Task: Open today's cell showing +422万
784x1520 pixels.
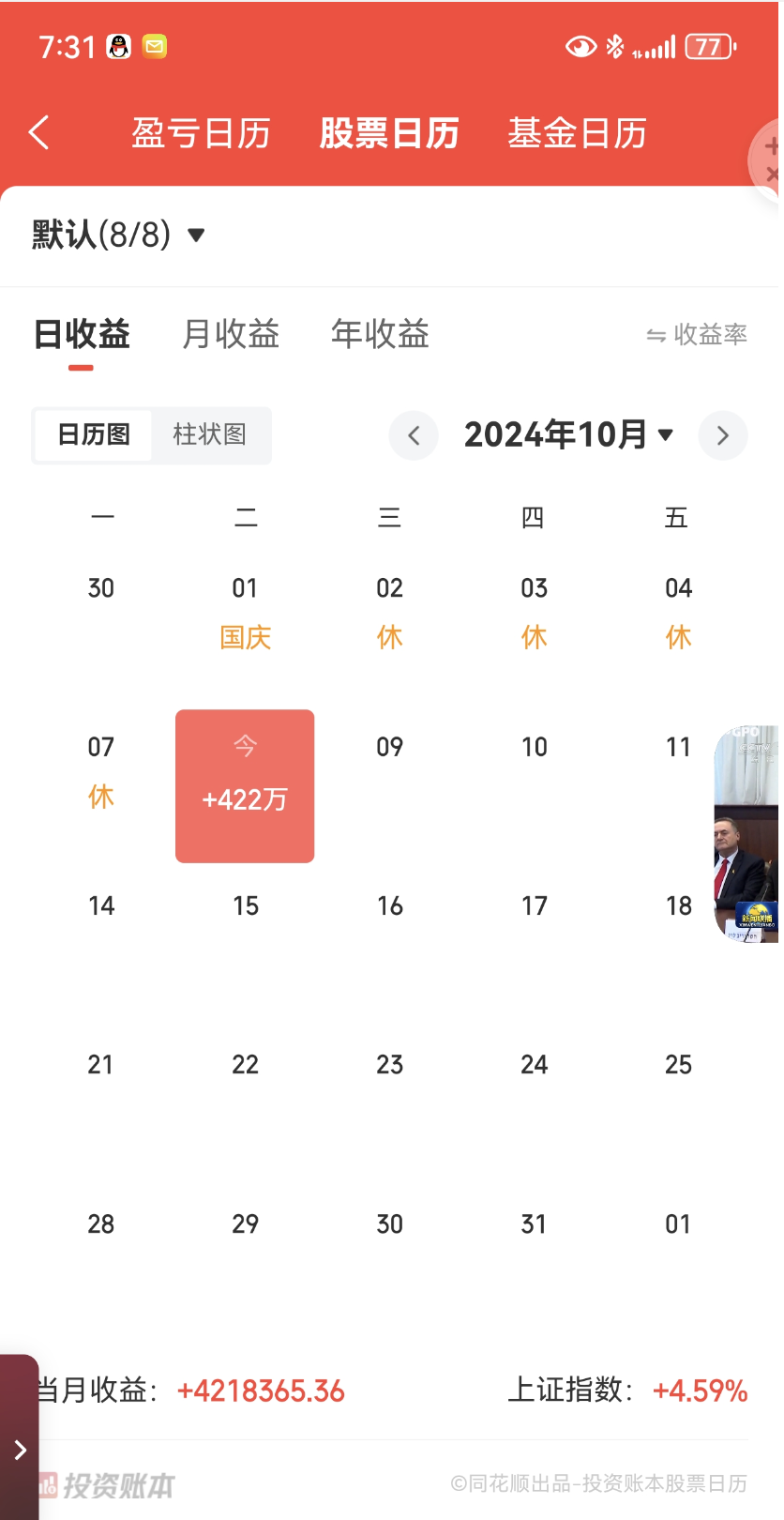Action: tap(245, 785)
